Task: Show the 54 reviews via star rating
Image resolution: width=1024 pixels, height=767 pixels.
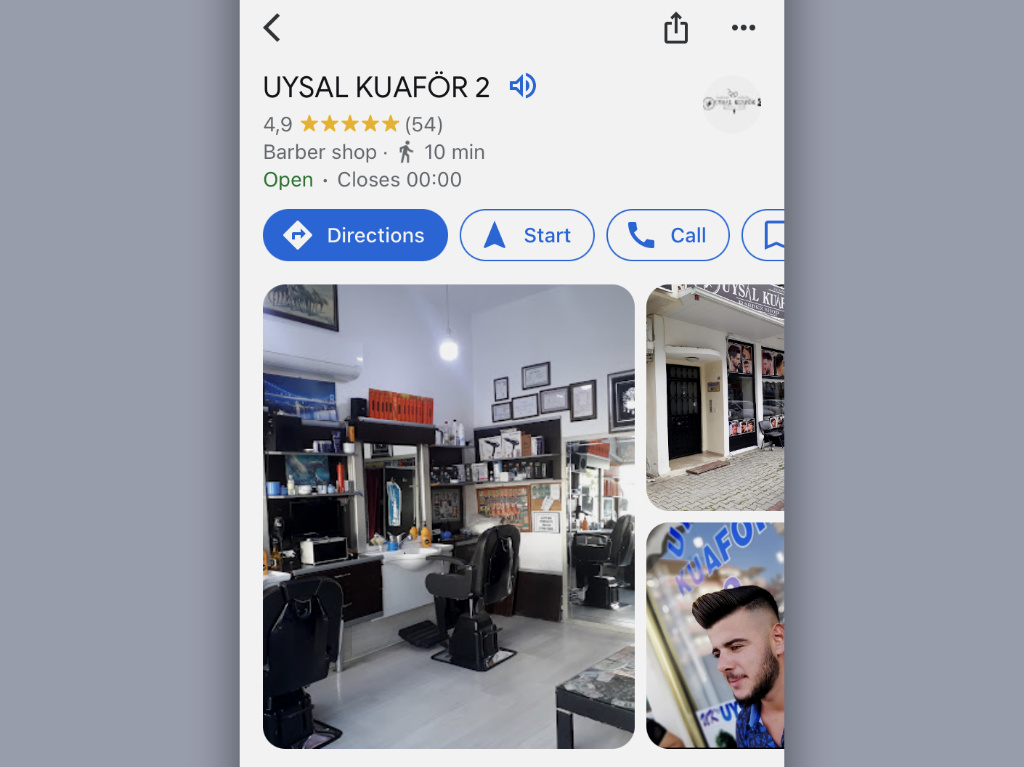Action: click(351, 124)
